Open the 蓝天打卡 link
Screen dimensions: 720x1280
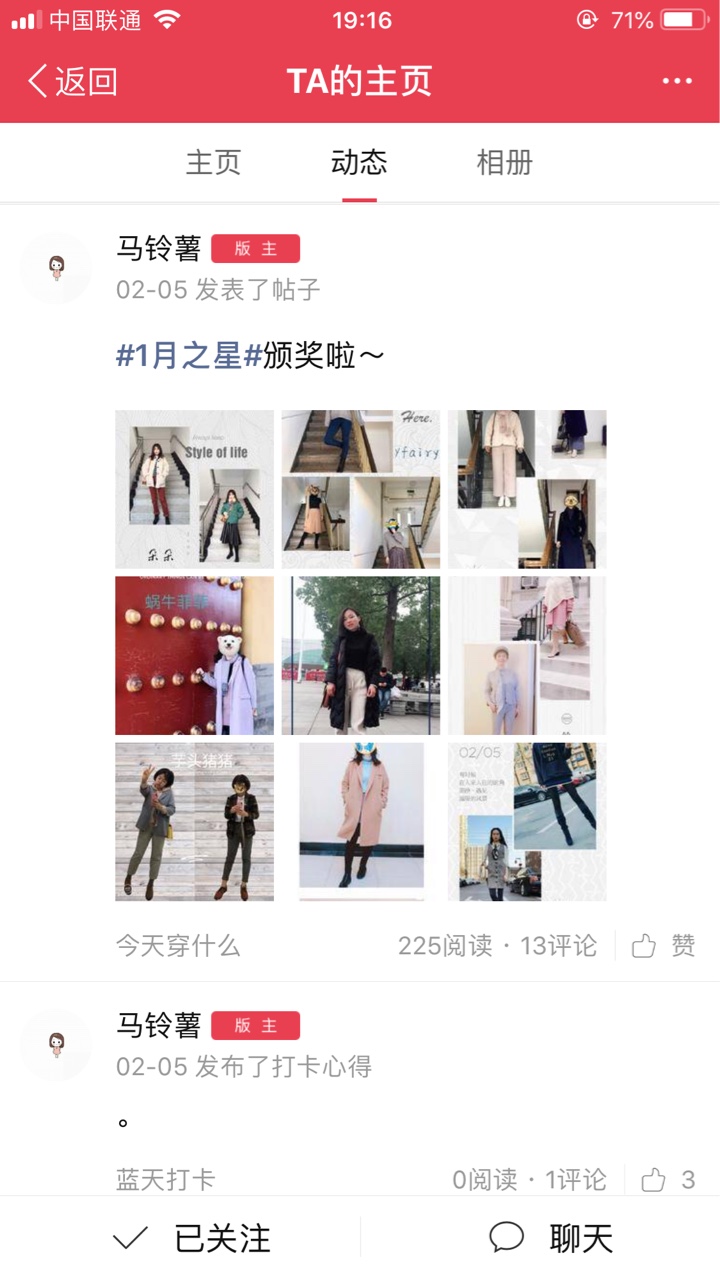[x=166, y=1180]
